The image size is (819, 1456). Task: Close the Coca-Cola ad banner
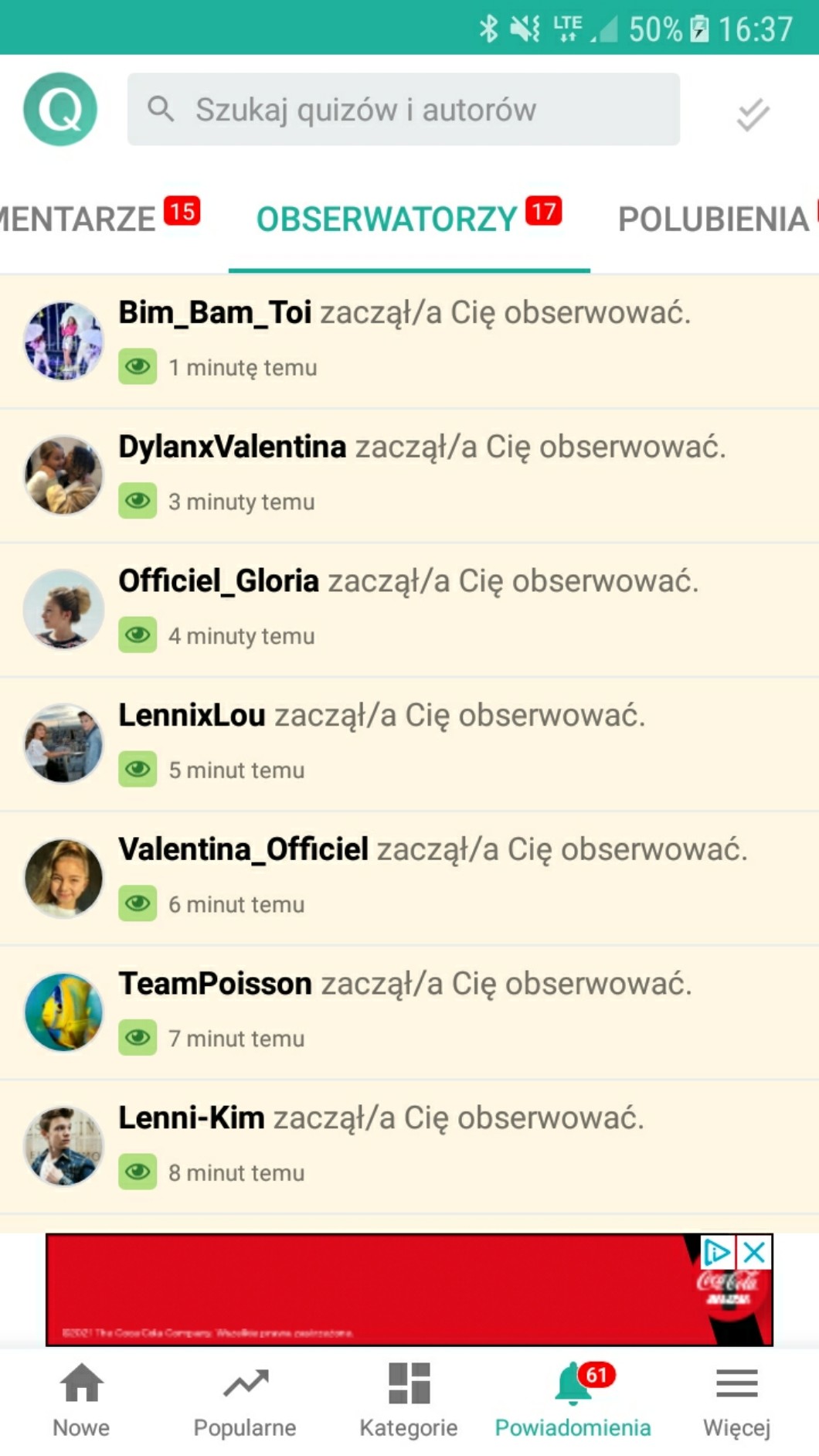754,1252
